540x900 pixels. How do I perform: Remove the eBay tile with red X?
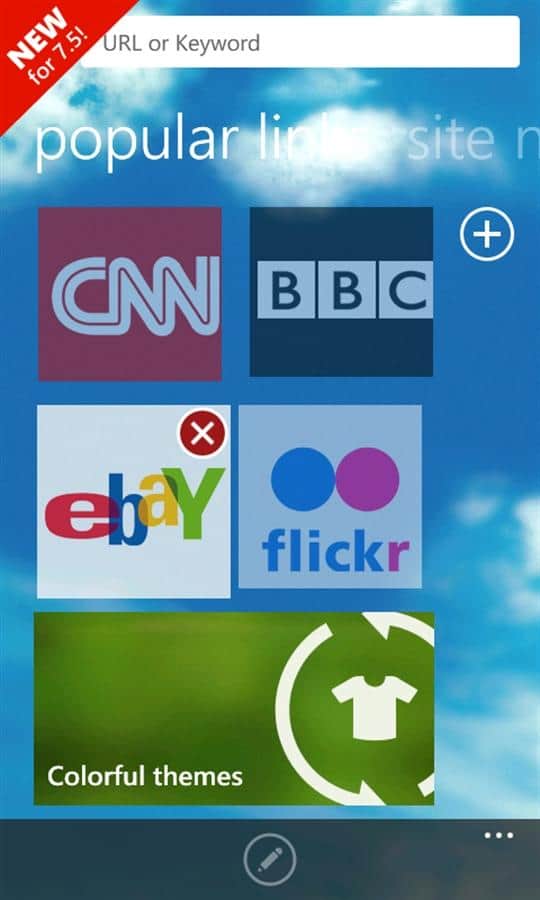pos(202,432)
